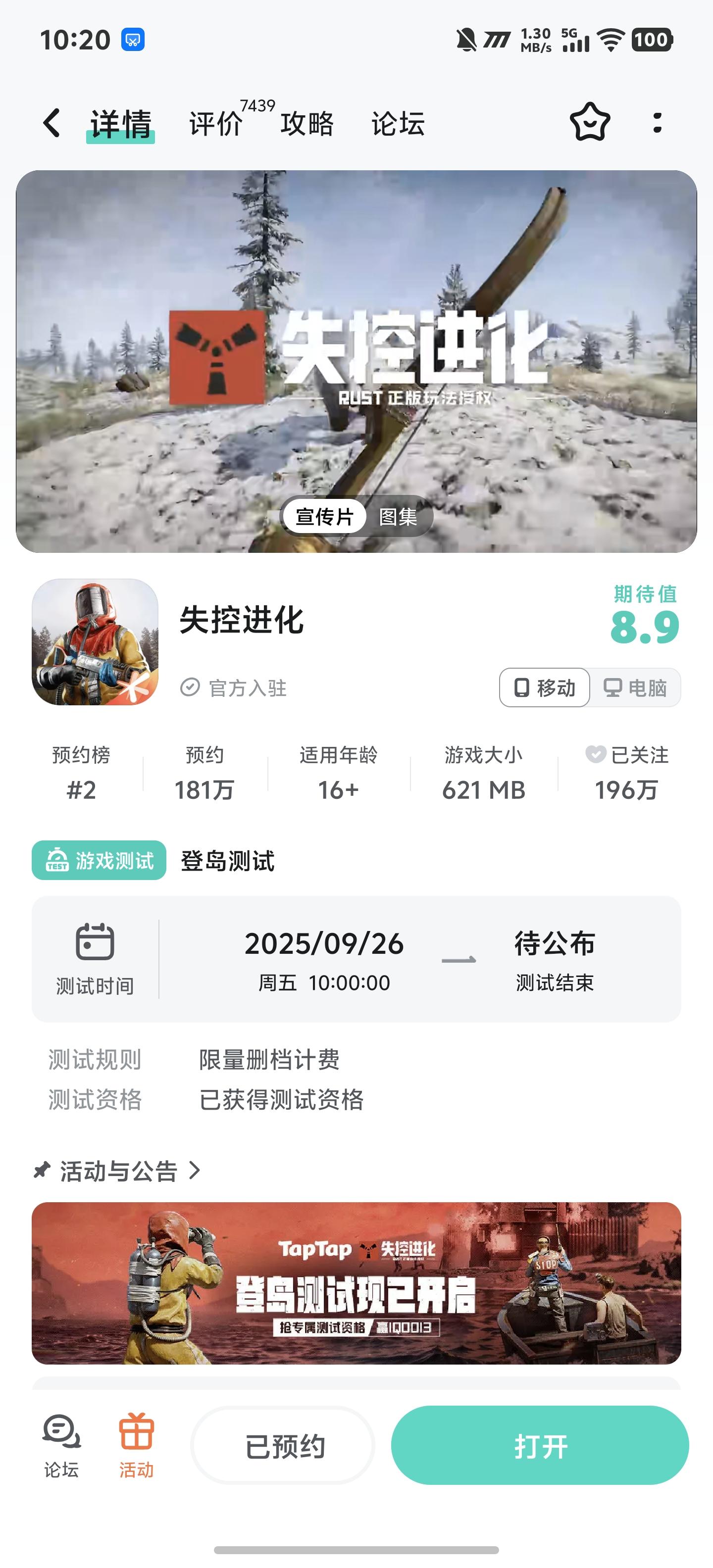
Task: Select the 宣传片 trailer chip
Action: (x=324, y=517)
